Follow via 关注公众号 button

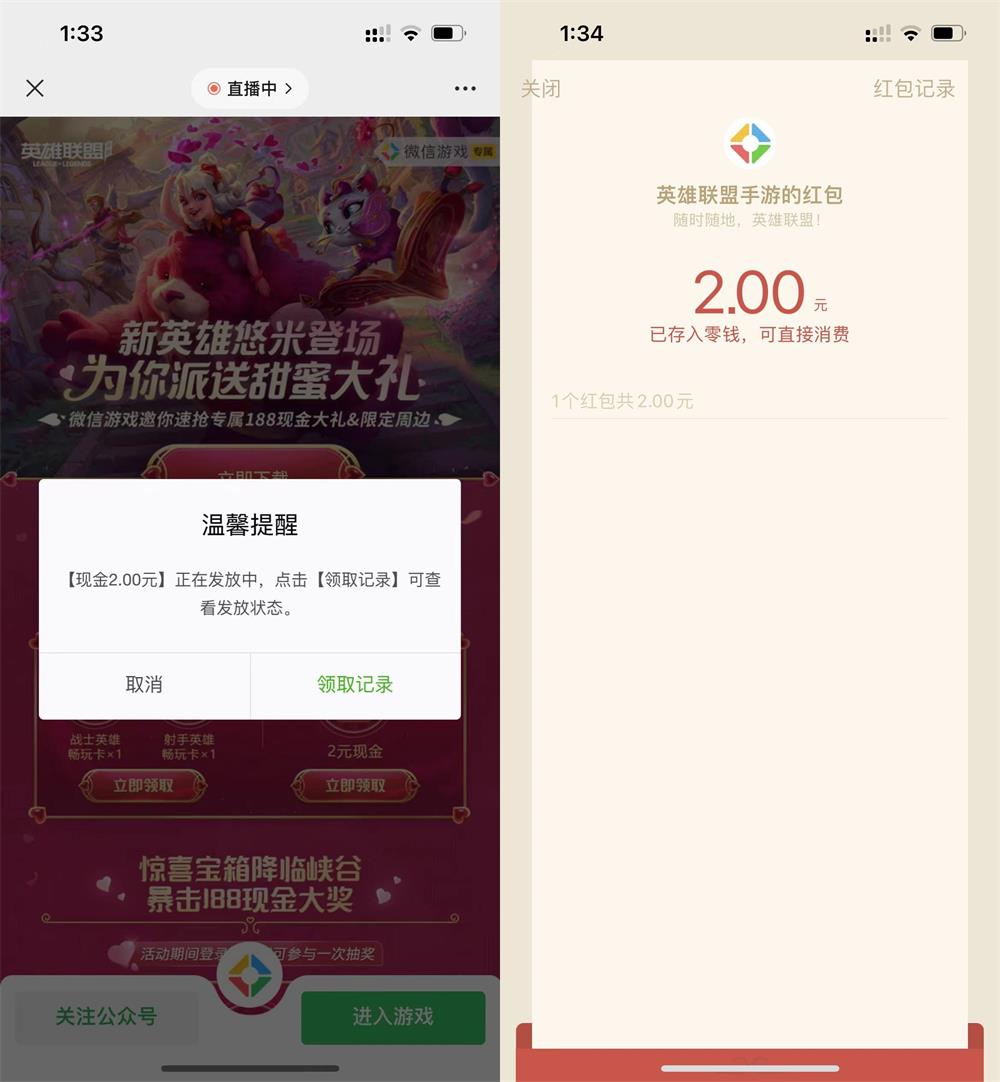coord(106,1016)
